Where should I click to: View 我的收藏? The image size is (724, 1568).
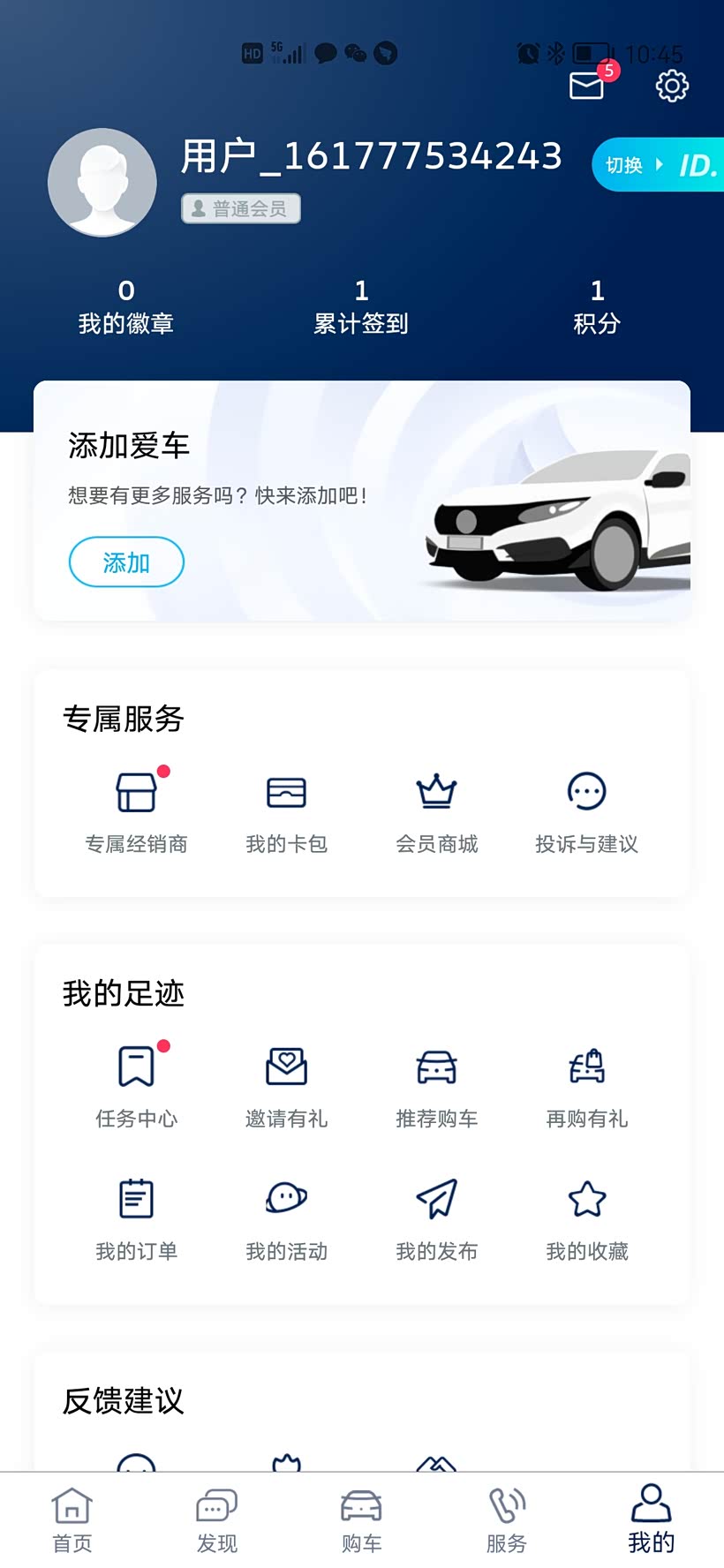pyautogui.click(x=587, y=1217)
